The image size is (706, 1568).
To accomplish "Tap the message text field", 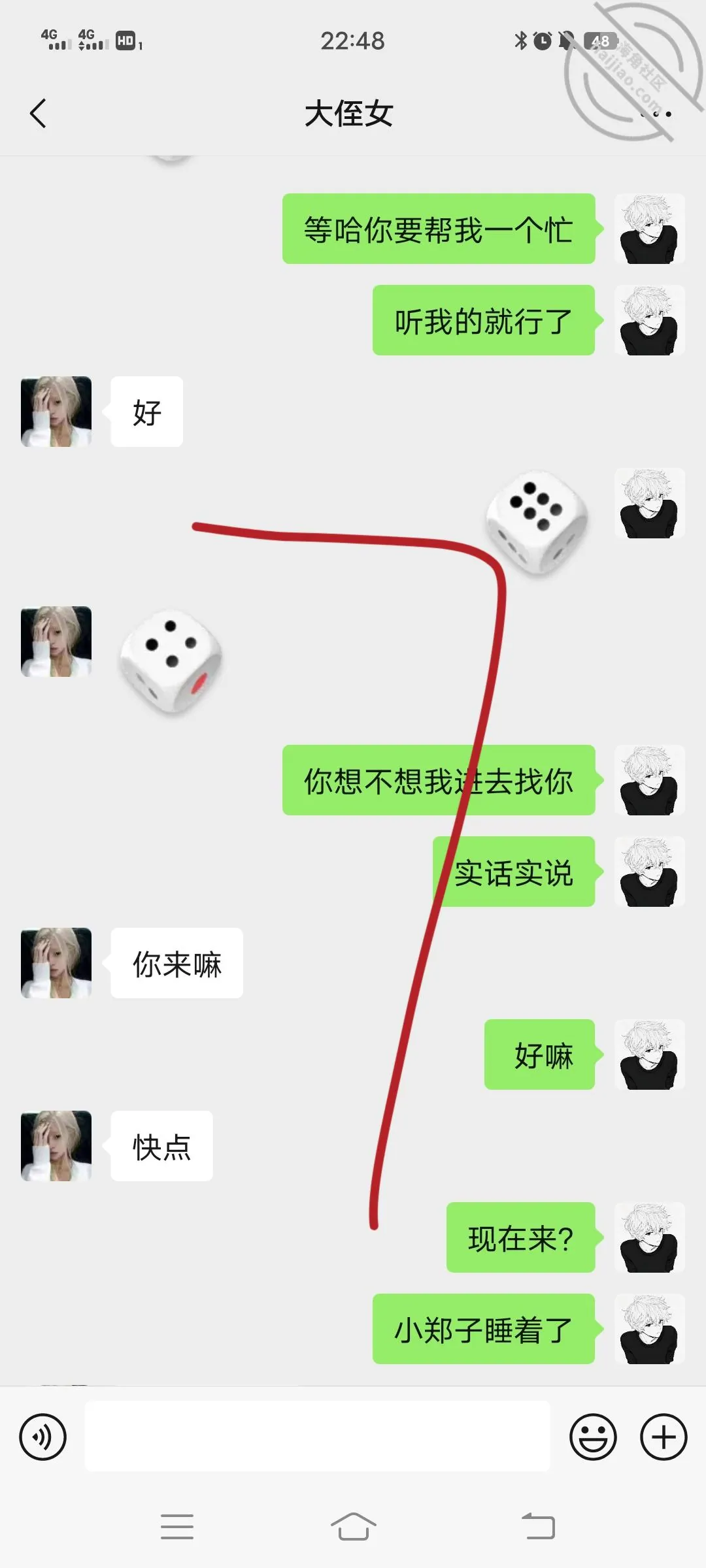I will [317, 1436].
